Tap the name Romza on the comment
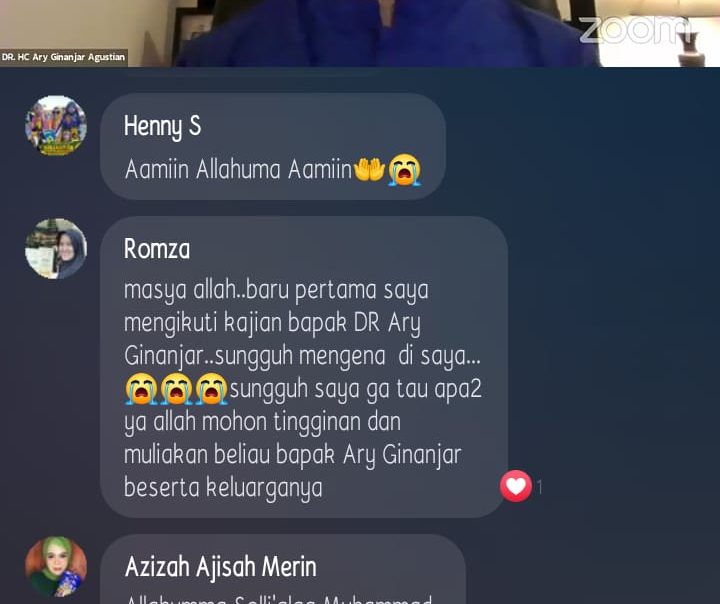This screenshot has height=604, width=720. 157,248
